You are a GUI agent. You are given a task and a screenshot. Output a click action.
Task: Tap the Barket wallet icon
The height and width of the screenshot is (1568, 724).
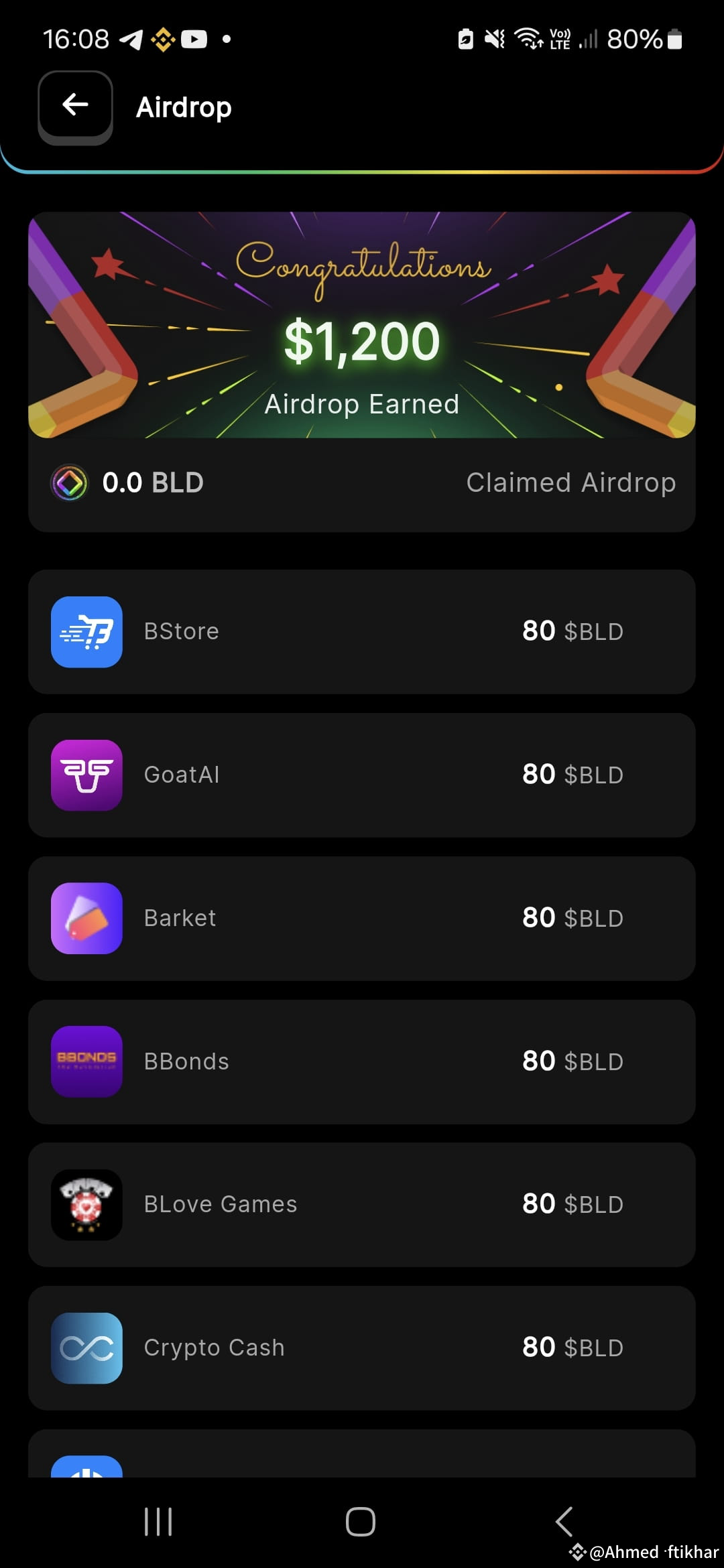86,918
